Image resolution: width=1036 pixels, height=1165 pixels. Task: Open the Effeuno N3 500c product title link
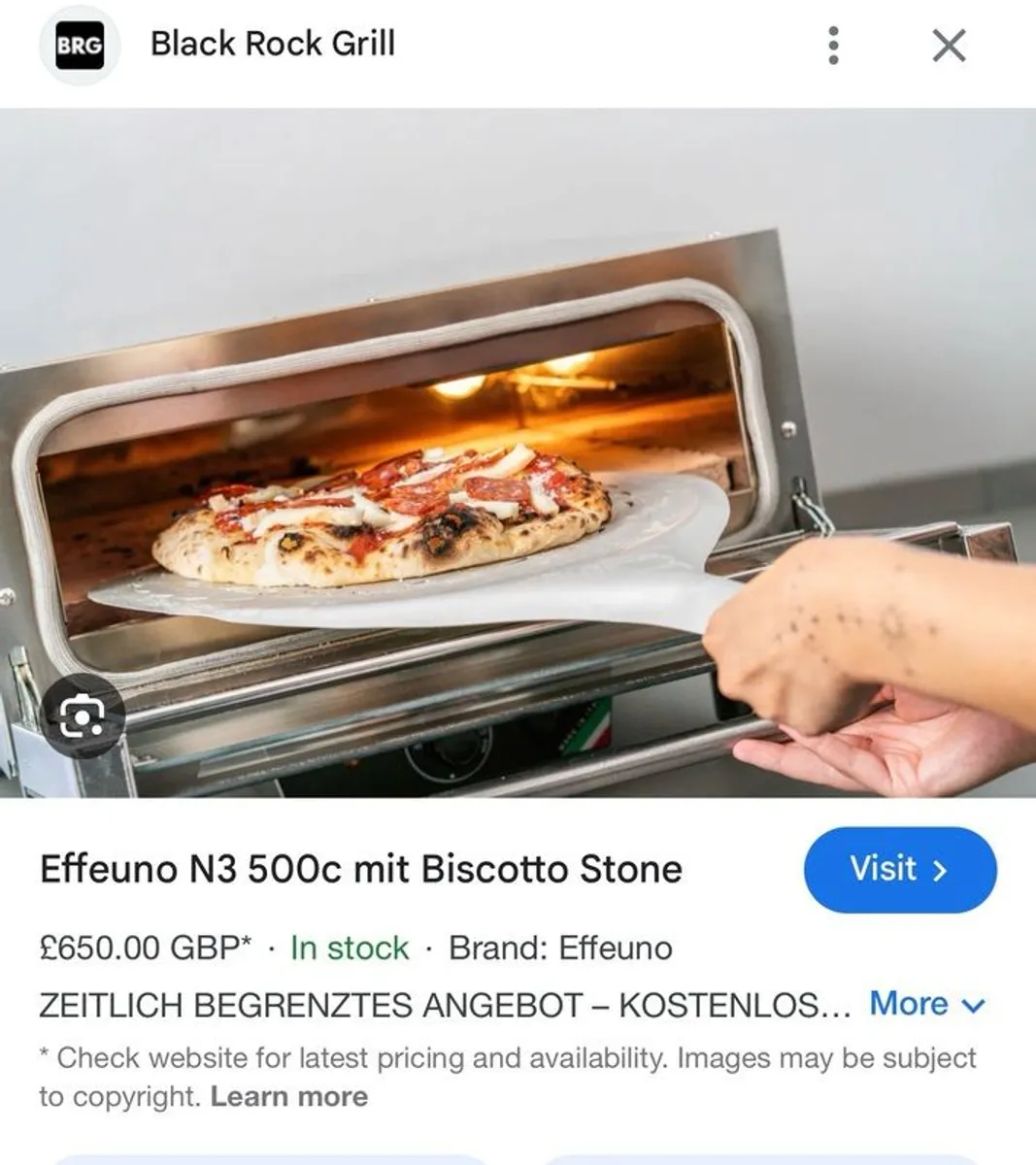(359, 869)
